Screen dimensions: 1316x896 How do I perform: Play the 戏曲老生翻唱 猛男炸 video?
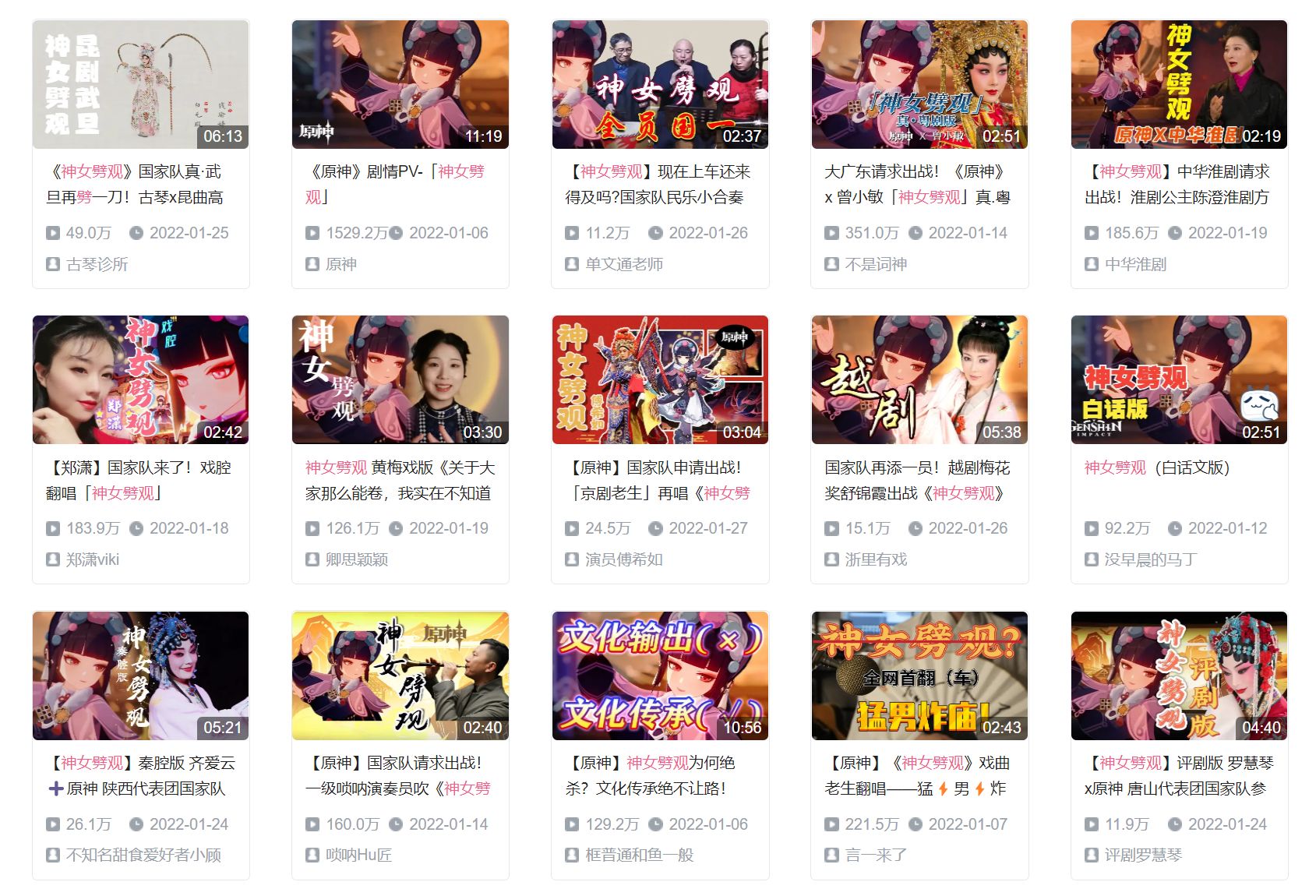pyautogui.click(x=919, y=676)
